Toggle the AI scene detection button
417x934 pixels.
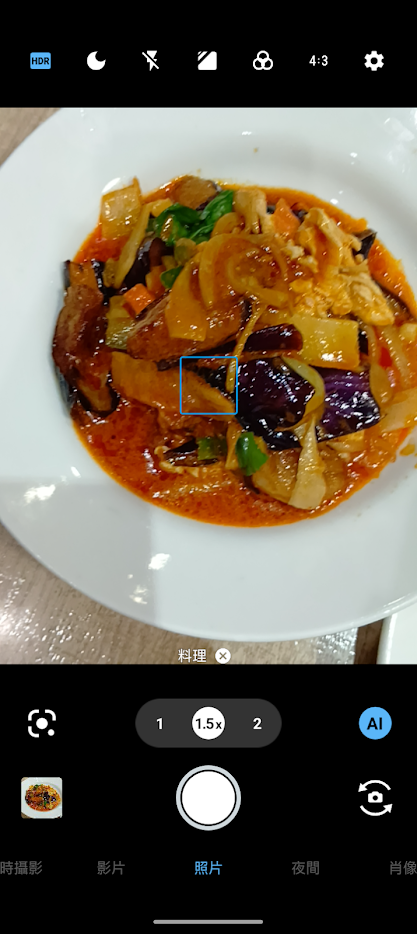coord(375,723)
